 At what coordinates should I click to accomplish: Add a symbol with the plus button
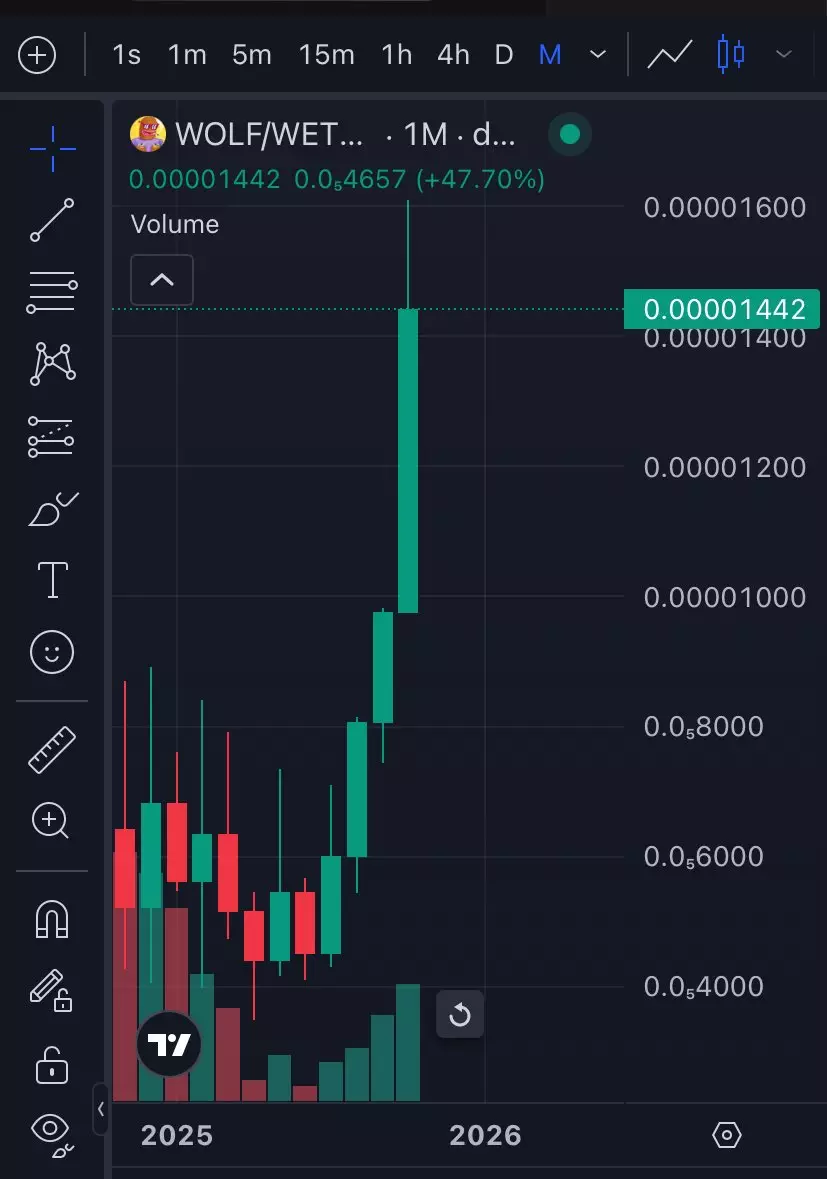pyautogui.click(x=37, y=55)
